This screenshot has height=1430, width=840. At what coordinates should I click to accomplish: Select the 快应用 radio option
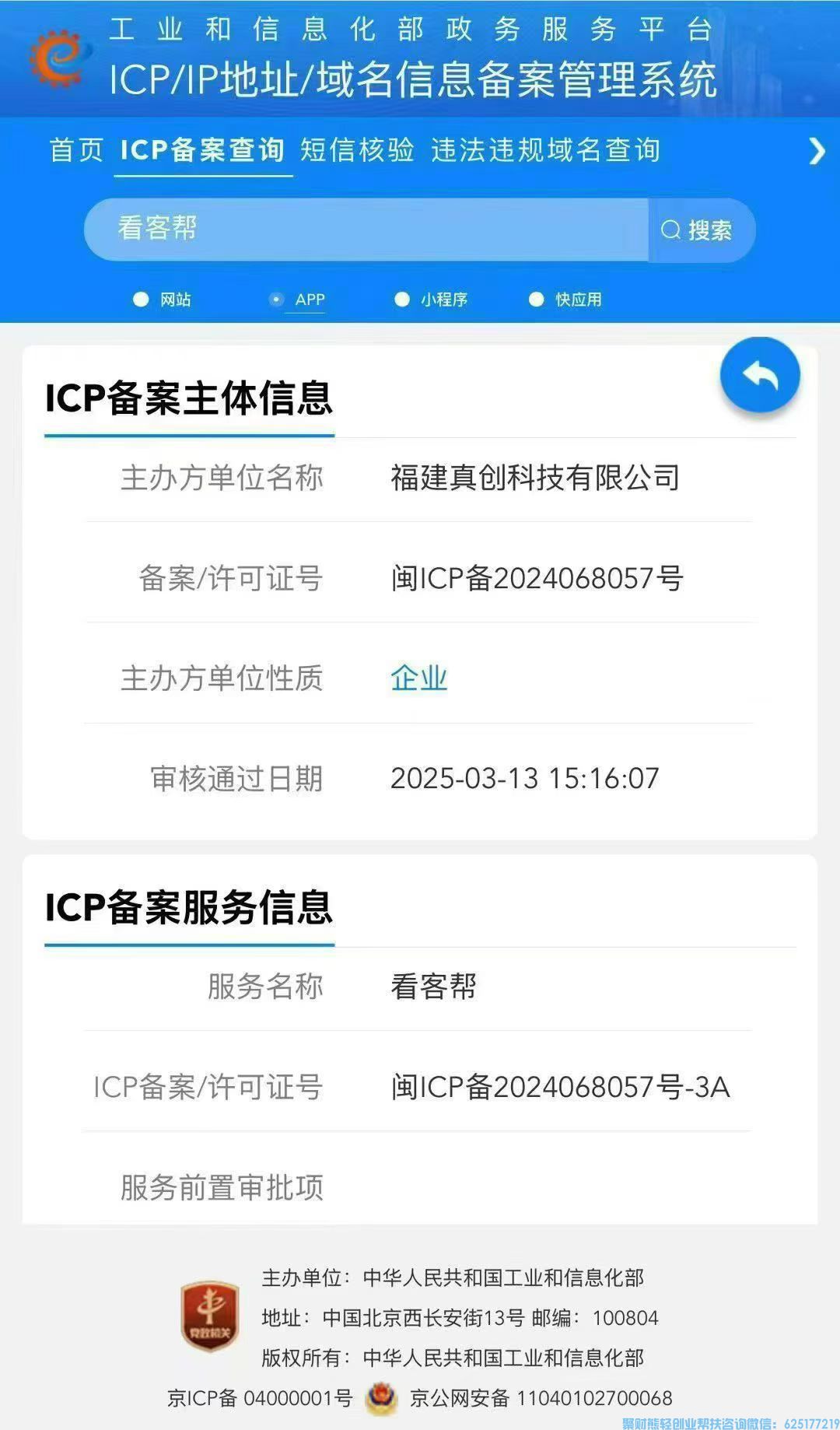pyautogui.click(x=535, y=300)
